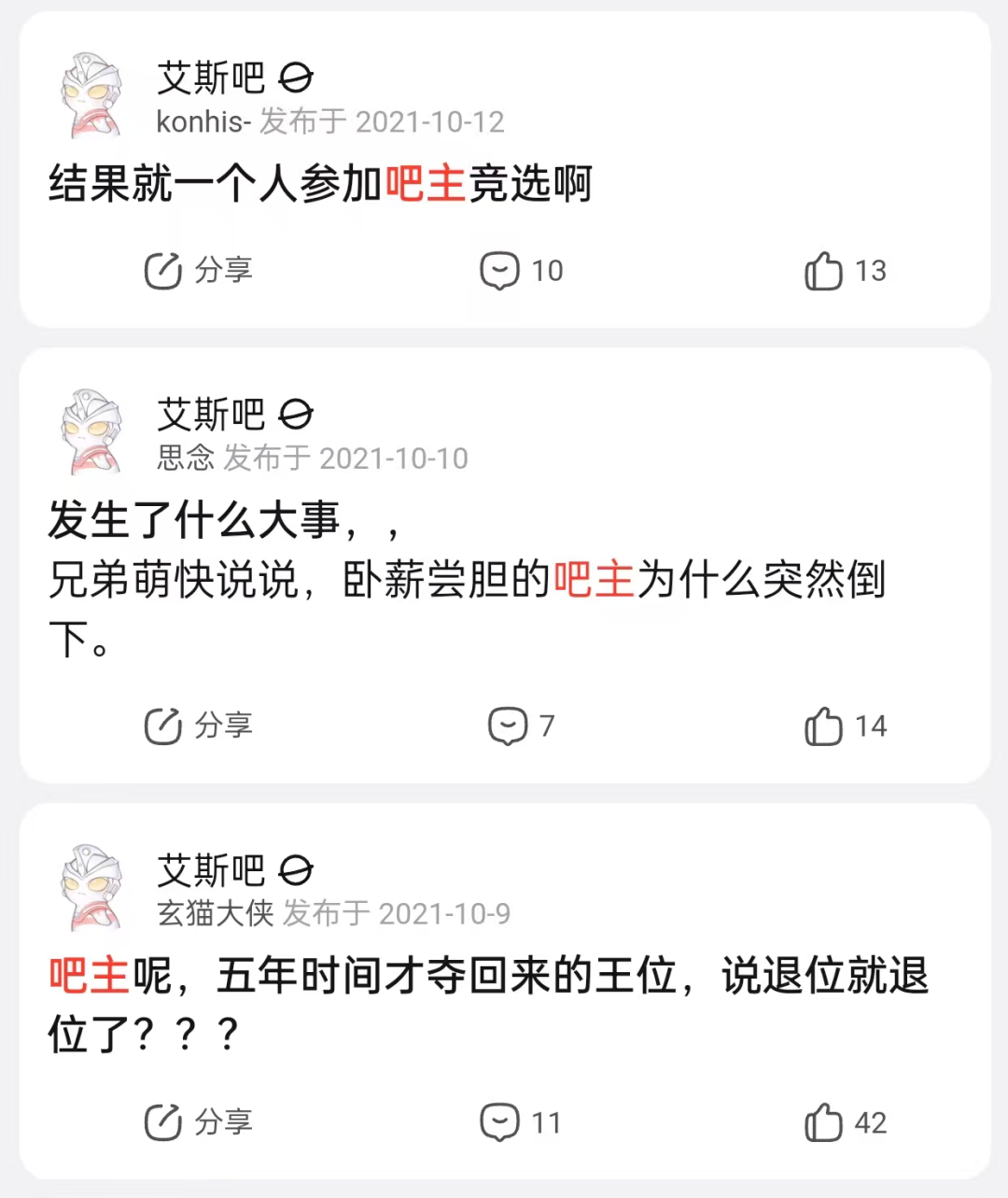Open comments on 思念's post

(x=520, y=726)
